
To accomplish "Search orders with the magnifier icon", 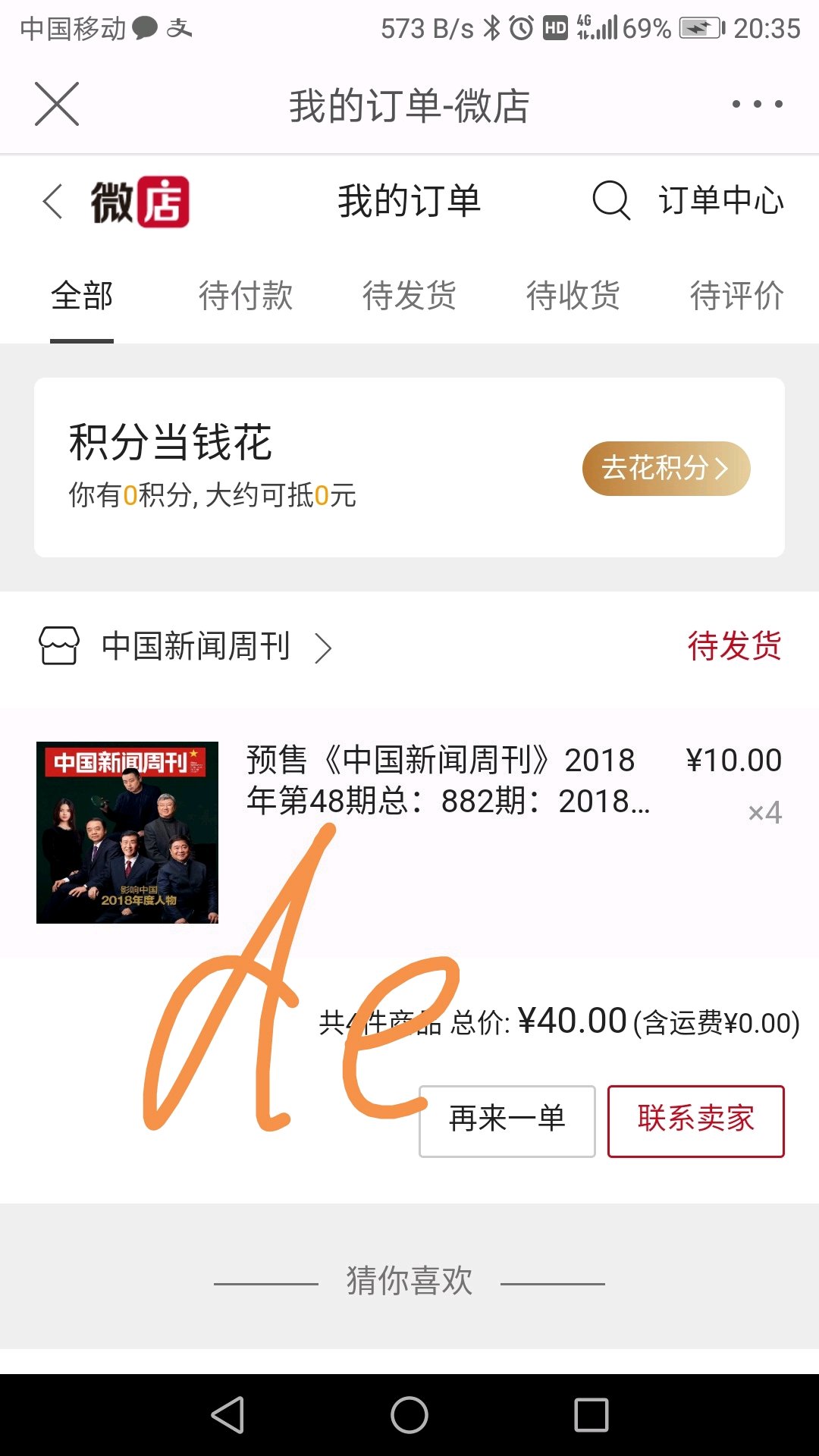I will click(x=610, y=201).
